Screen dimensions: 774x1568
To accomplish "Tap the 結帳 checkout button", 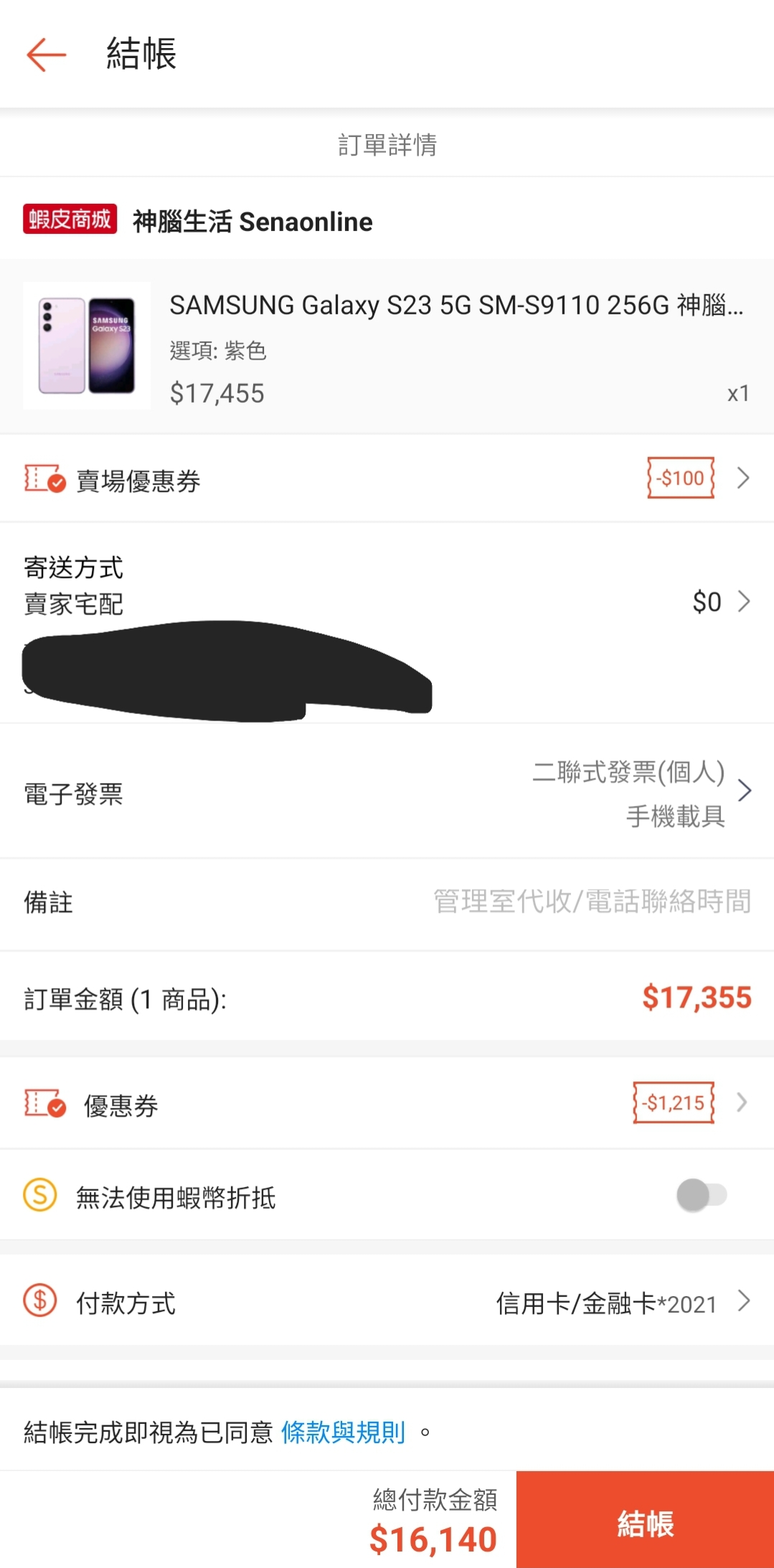I will 644,1520.
